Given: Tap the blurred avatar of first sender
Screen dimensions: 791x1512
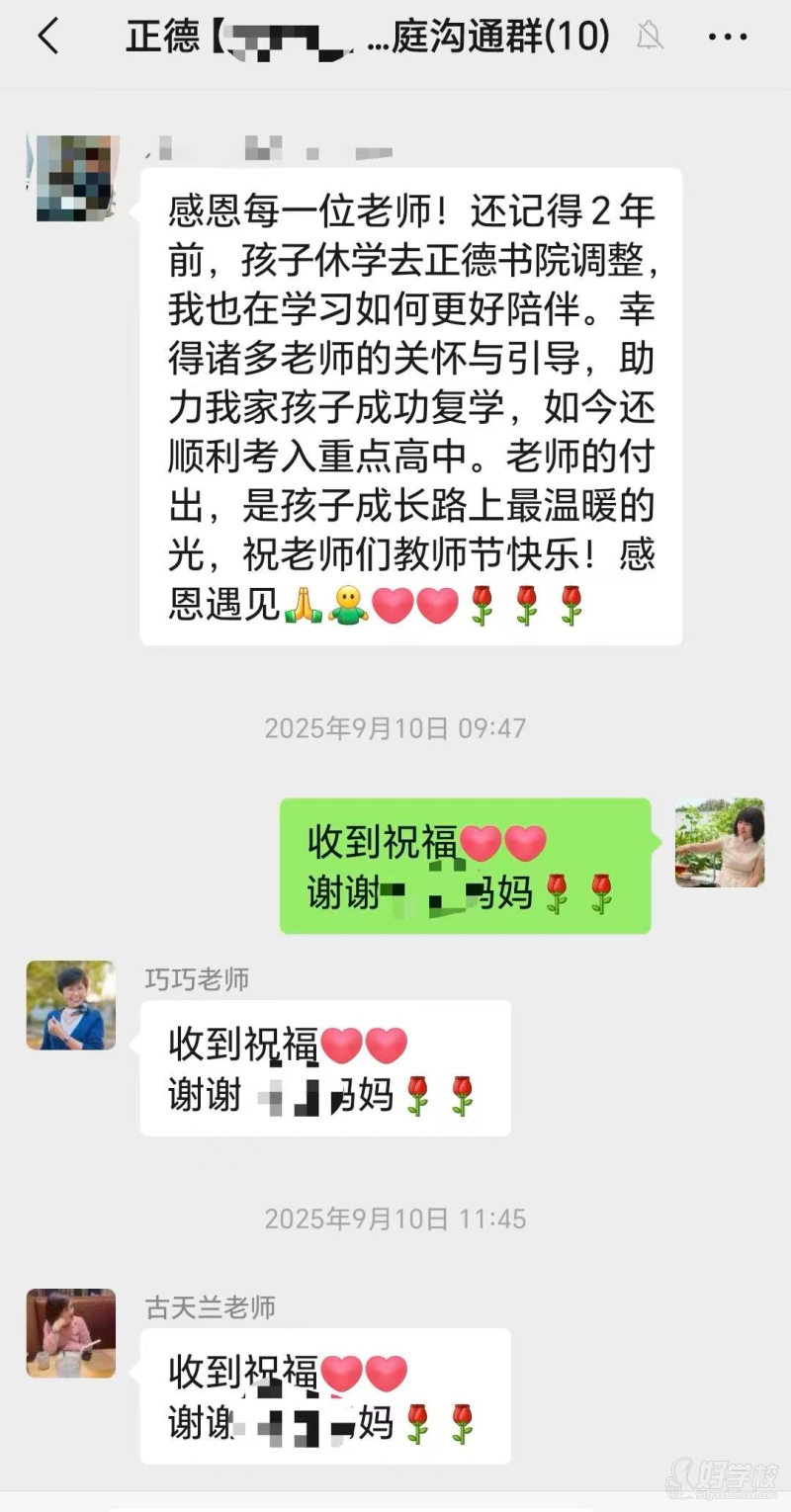Looking at the screenshot, I should [x=71, y=180].
